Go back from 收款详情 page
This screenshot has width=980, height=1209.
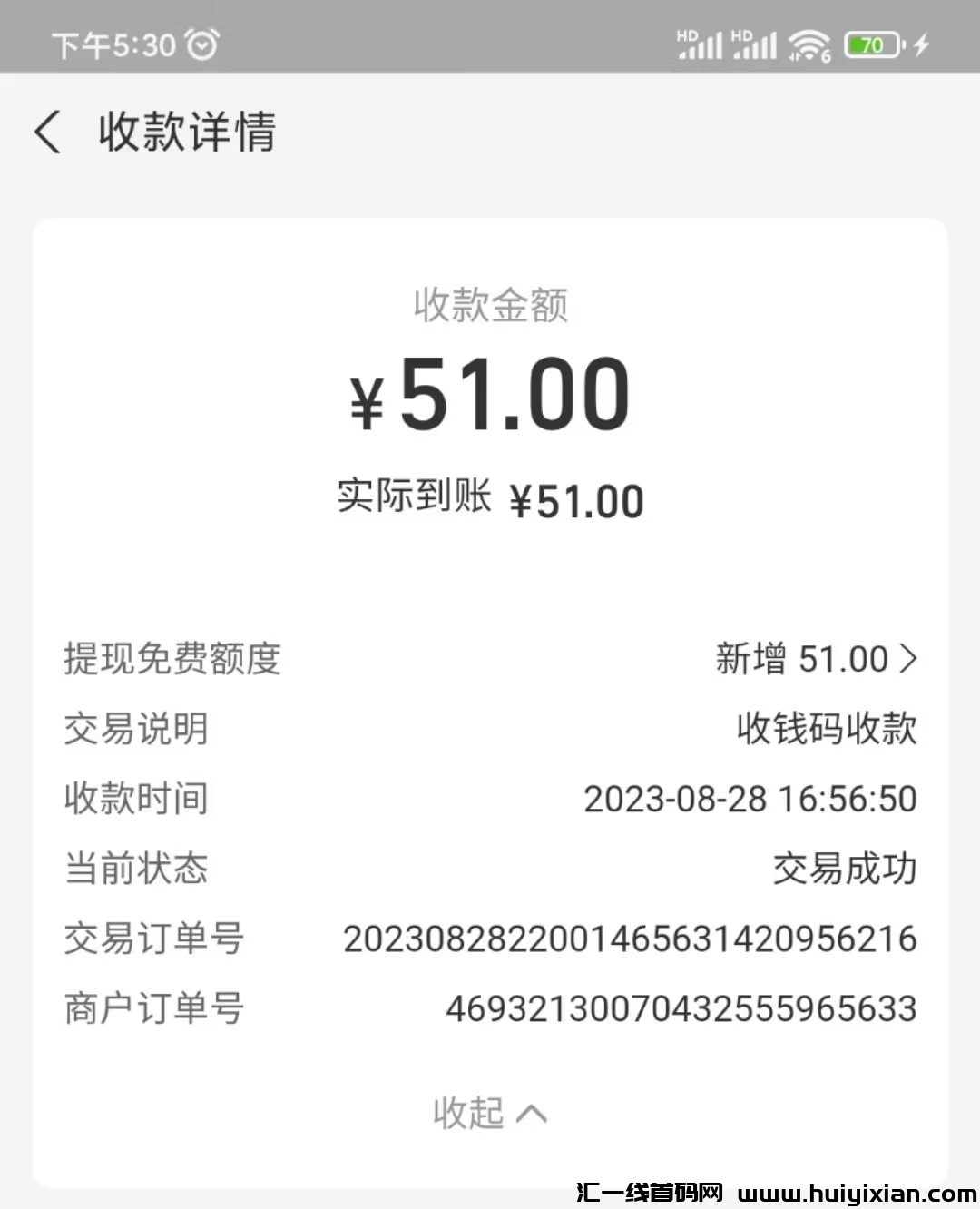pos(48,133)
